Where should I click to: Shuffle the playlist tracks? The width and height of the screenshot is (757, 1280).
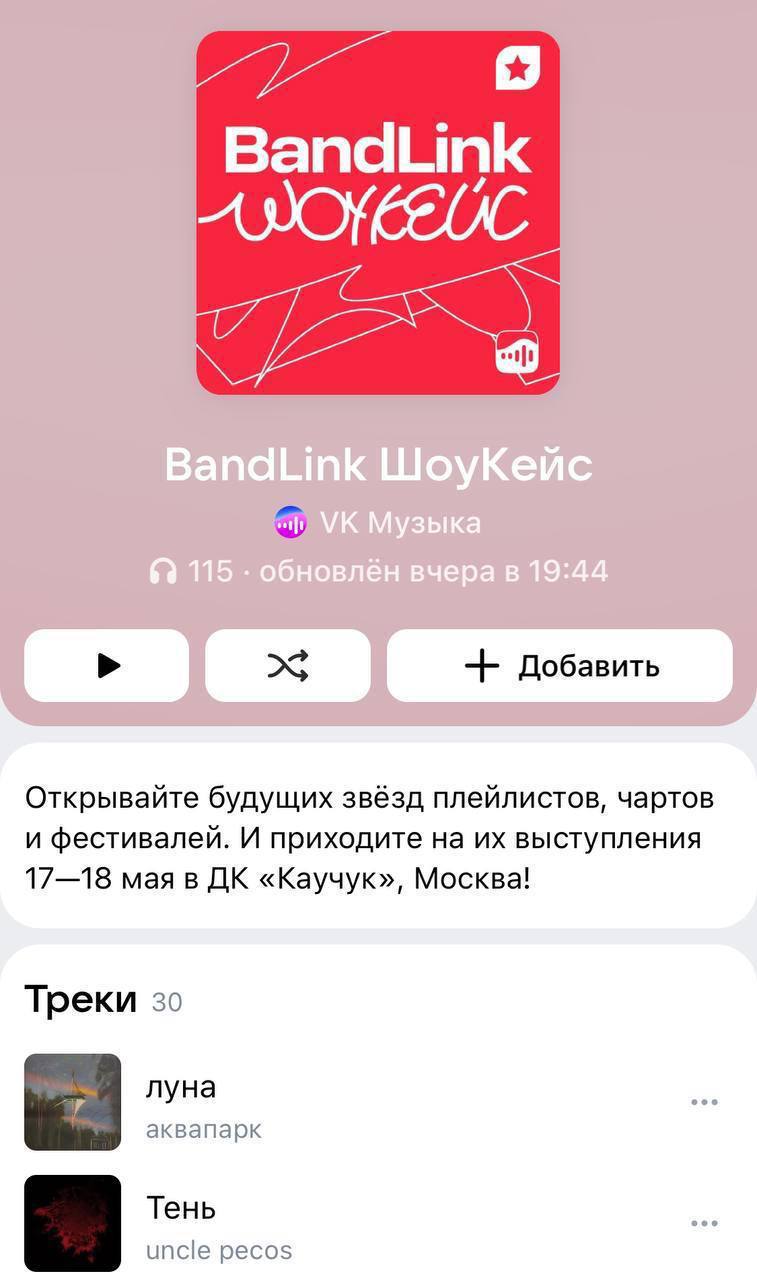point(288,666)
